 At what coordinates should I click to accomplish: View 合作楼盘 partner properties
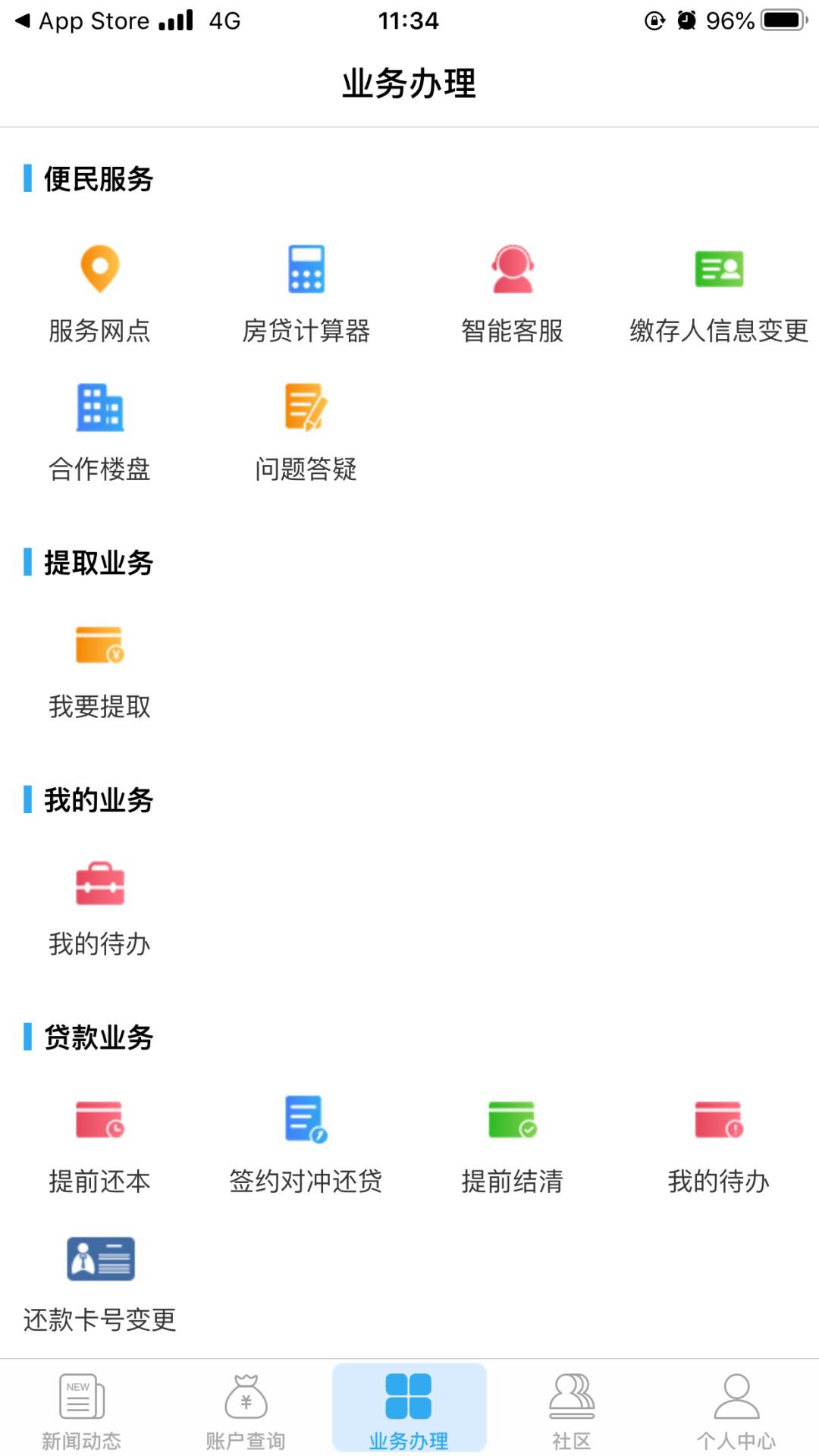[99, 431]
